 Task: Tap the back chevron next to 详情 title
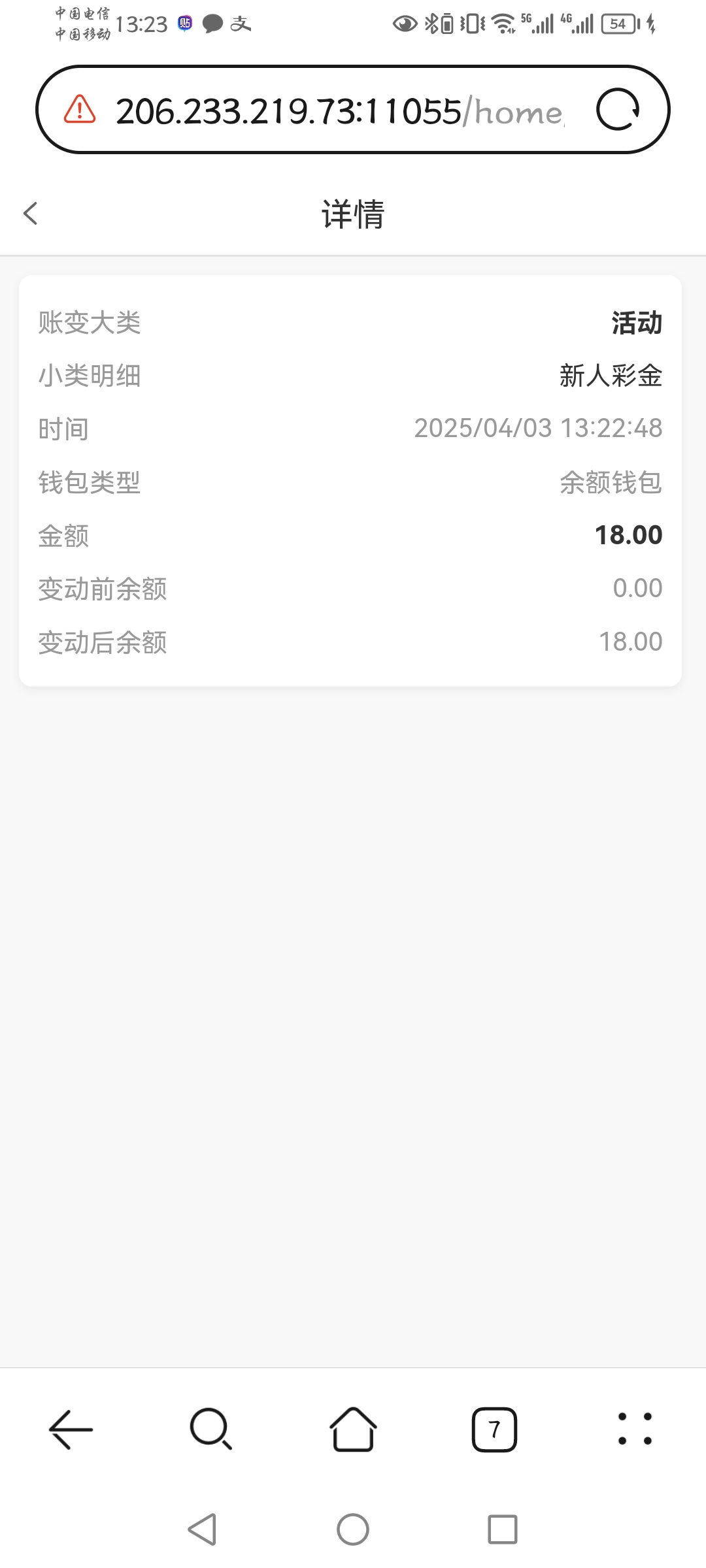(x=29, y=214)
